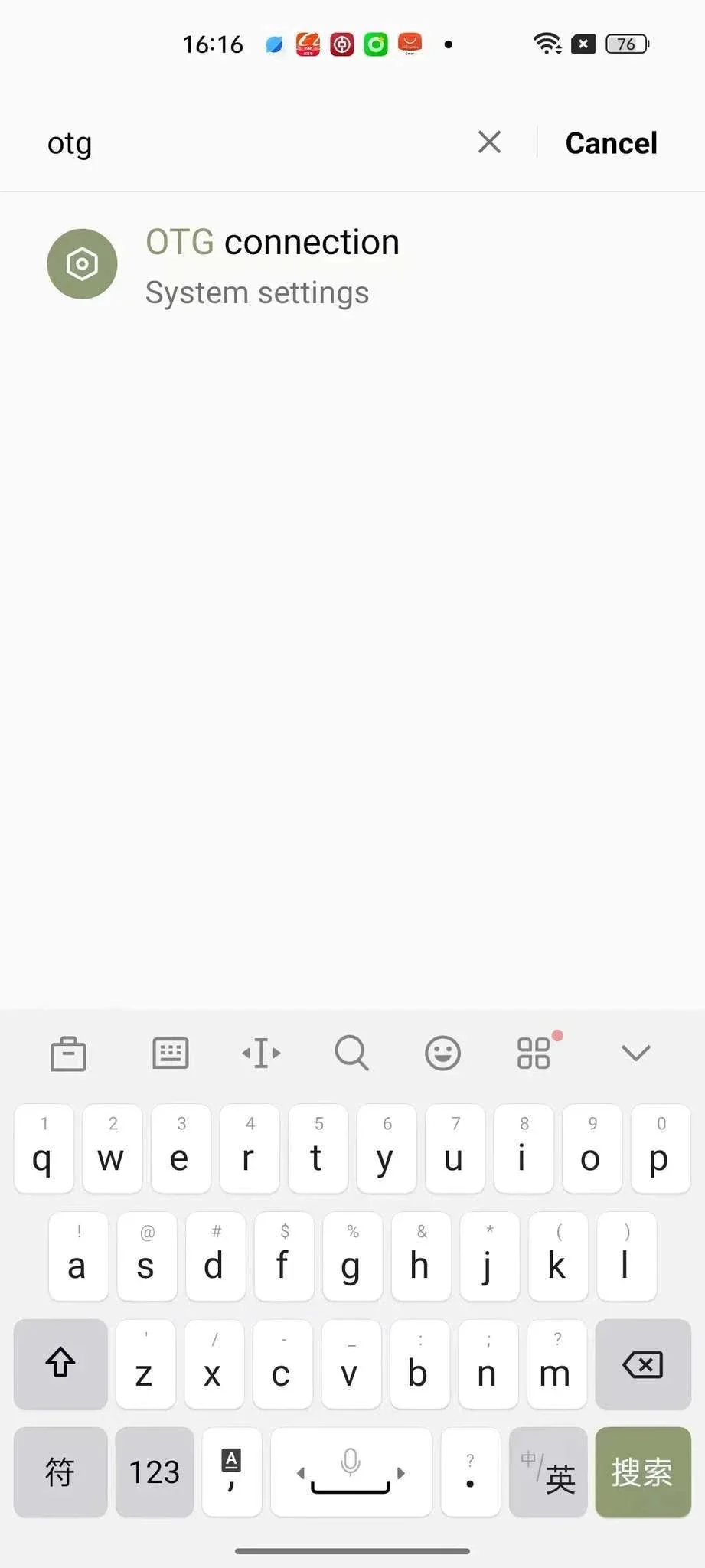
Task: Open the 符 symbols keypad
Action: click(60, 1472)
